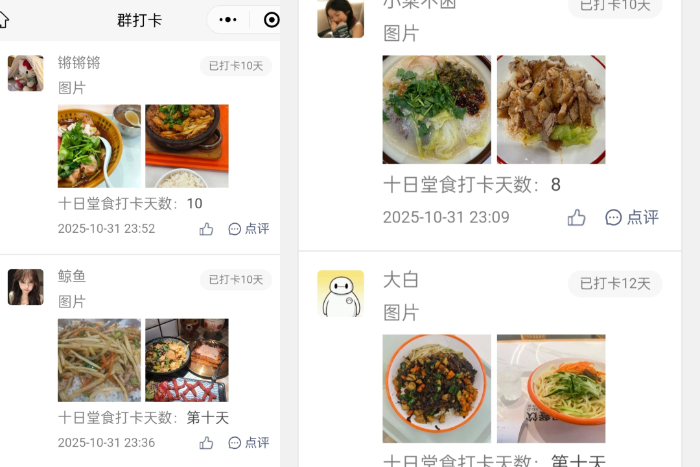Image resolution: width=700 pixels, height=467 pixels.
Task: Like 小呆不困's check-in post
Action: (576, 218)
